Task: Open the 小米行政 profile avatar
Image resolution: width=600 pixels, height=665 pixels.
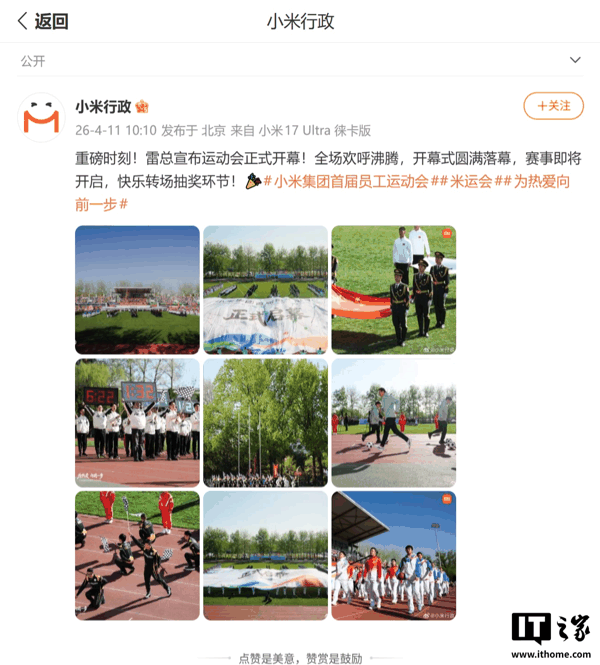Action: tap(42, 117)
